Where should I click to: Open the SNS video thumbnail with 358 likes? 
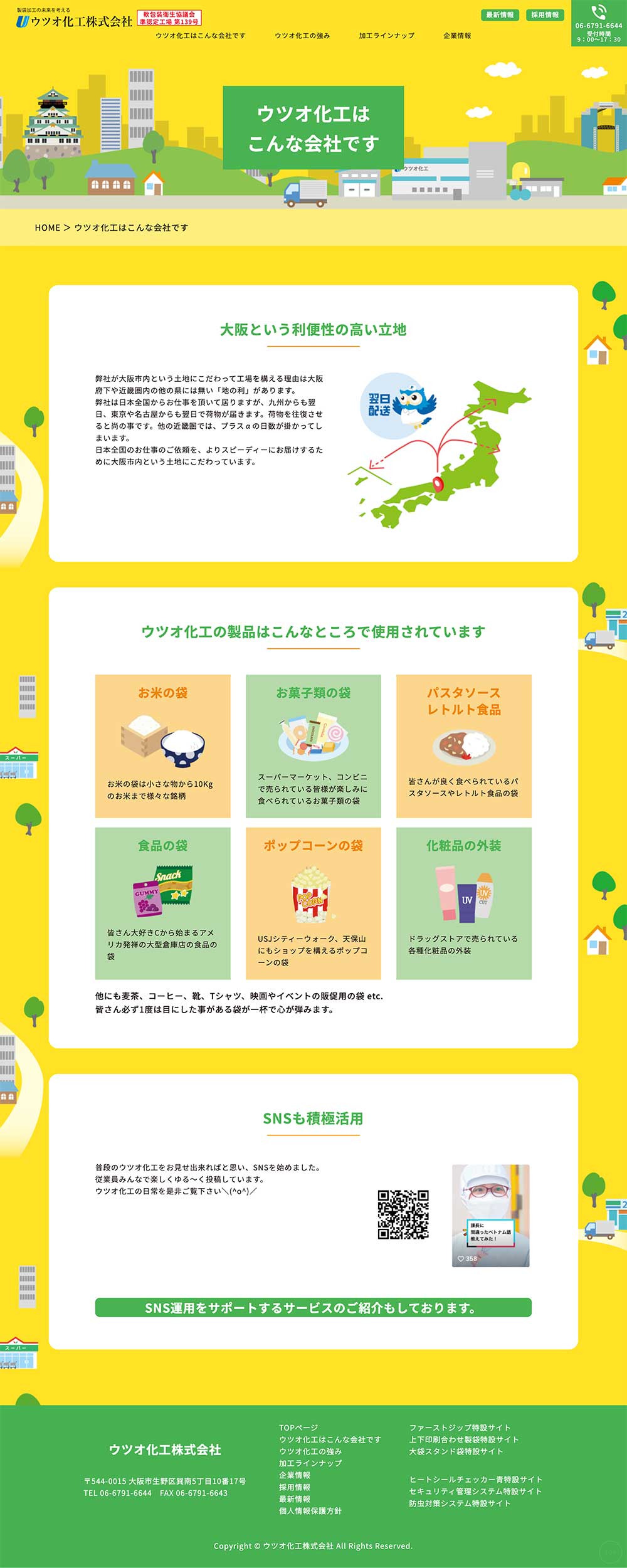(x=490, y=1215)
